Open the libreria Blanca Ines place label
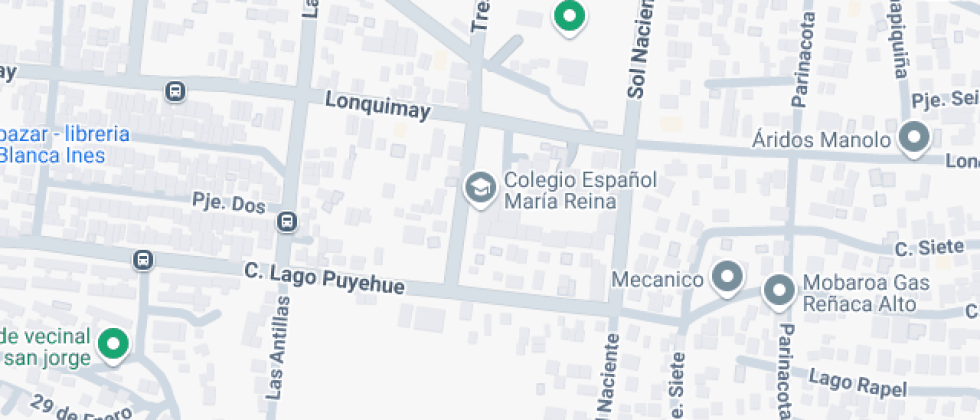Screen dimensions: 980x420 (65, 145)
